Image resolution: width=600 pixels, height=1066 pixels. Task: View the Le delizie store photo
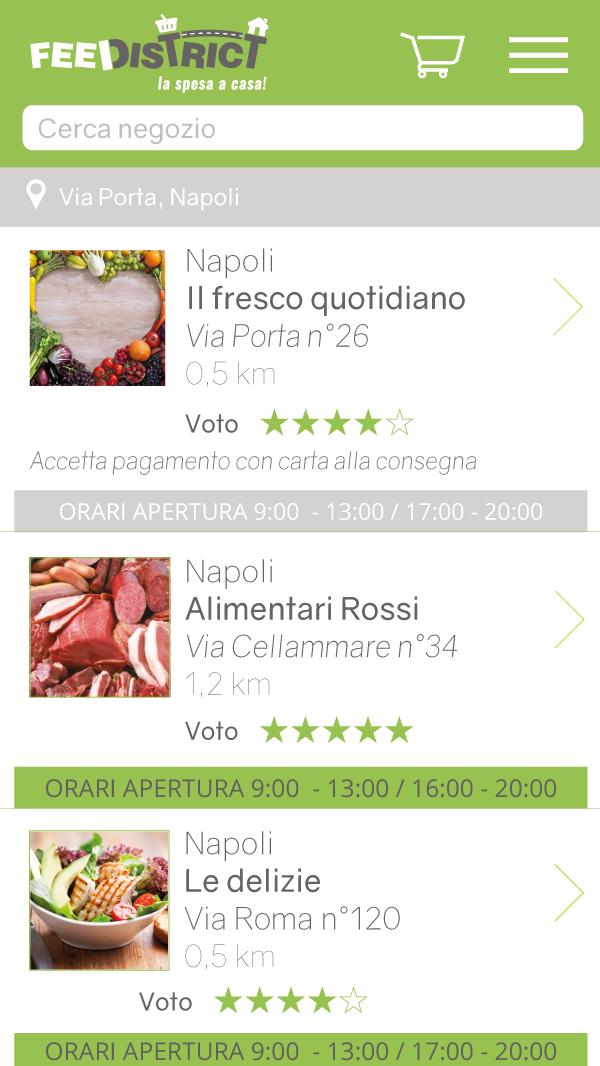pos(99,900)
